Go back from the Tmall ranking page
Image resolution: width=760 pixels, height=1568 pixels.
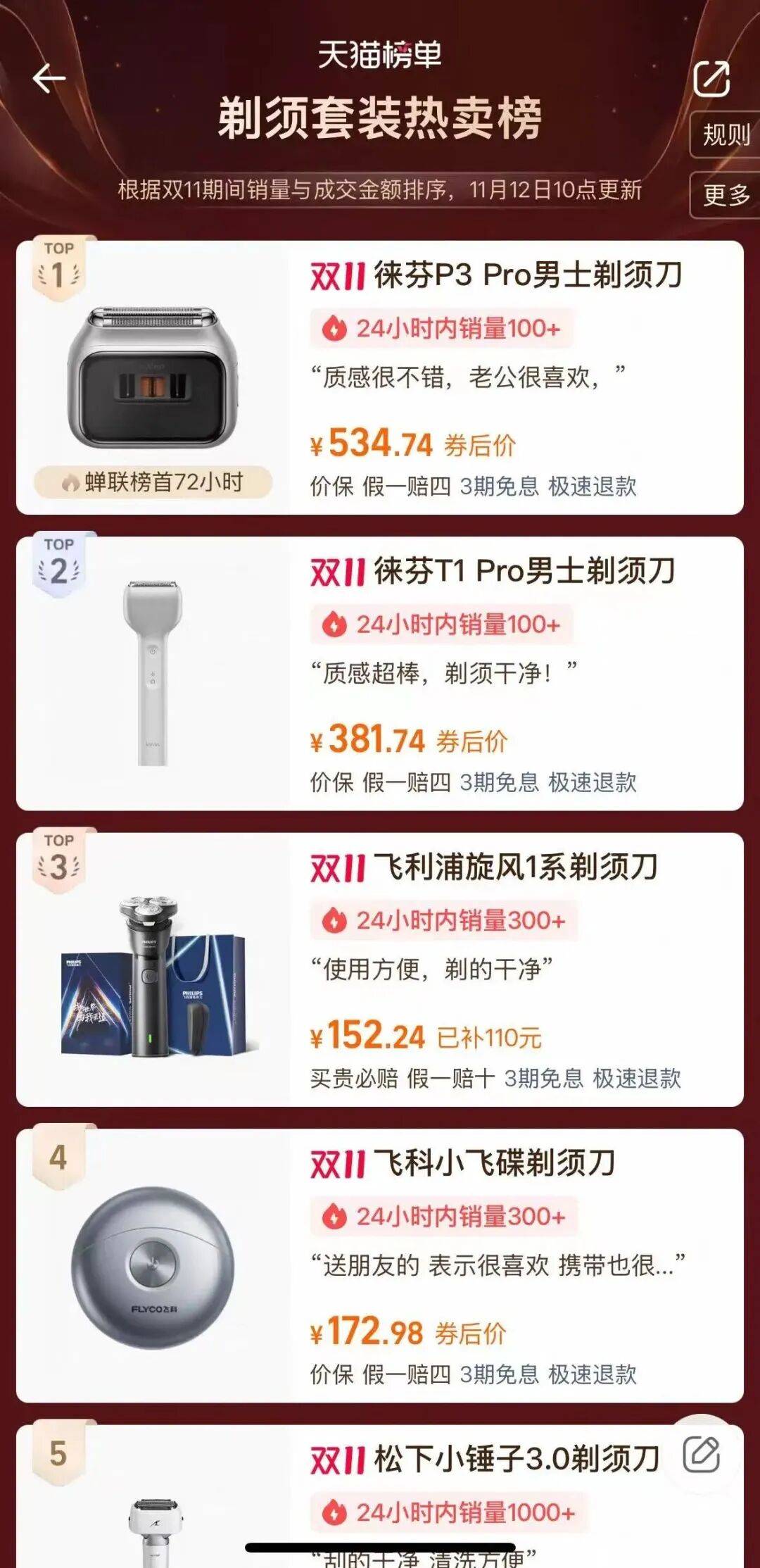[49, 78]
